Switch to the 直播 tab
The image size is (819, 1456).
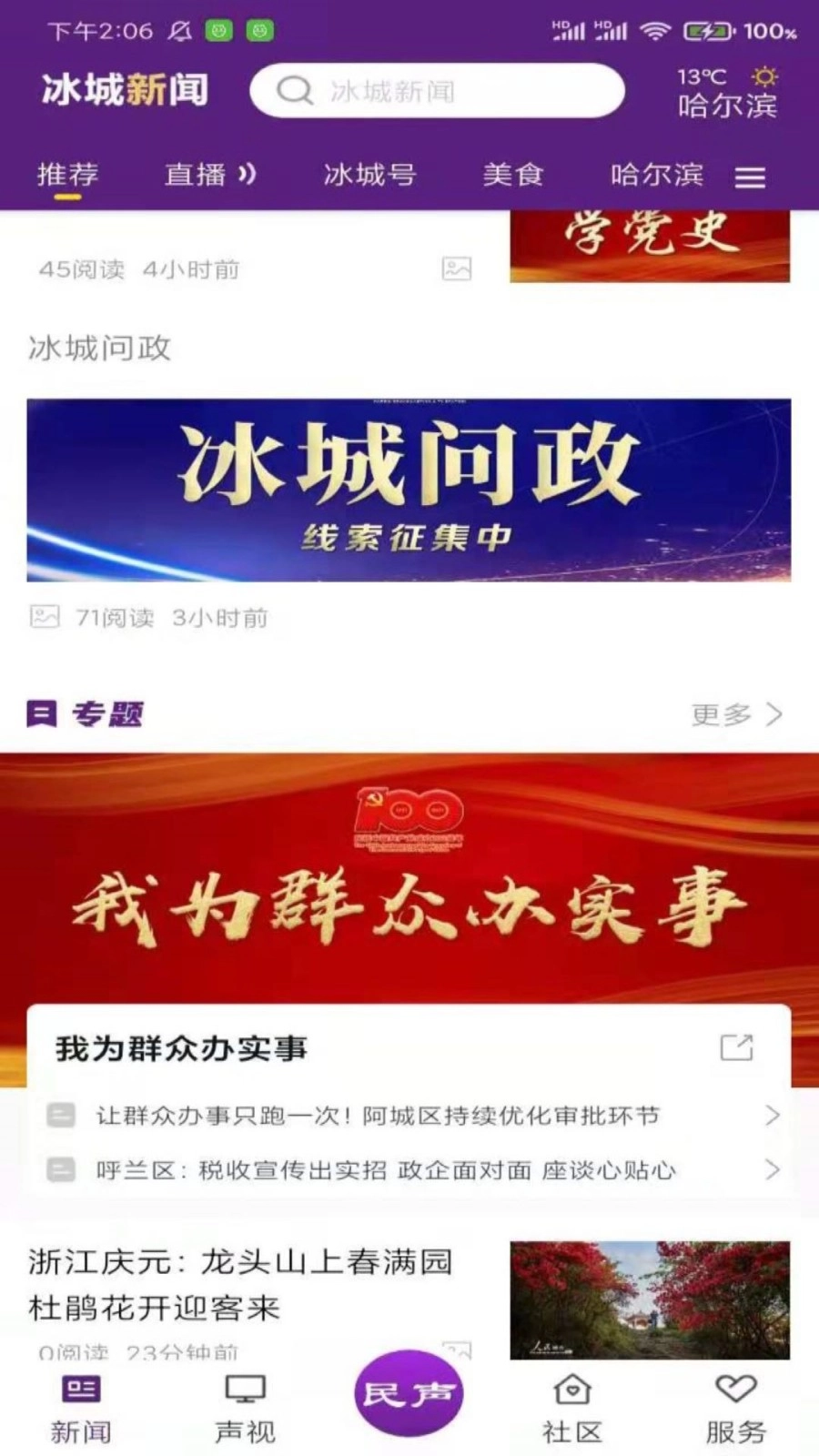(x=209, y=174)
